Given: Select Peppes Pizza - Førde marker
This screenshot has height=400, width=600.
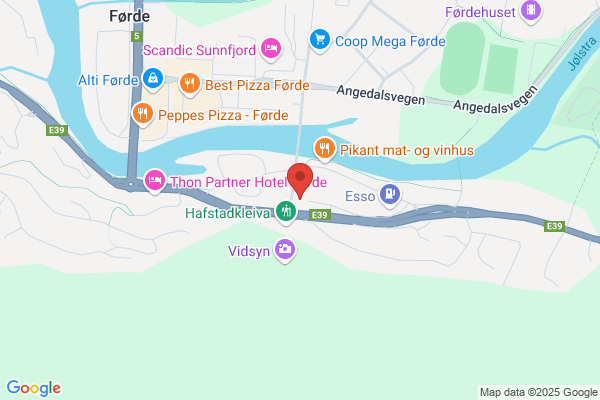Looking at the screenshot, I should (143, 114).
